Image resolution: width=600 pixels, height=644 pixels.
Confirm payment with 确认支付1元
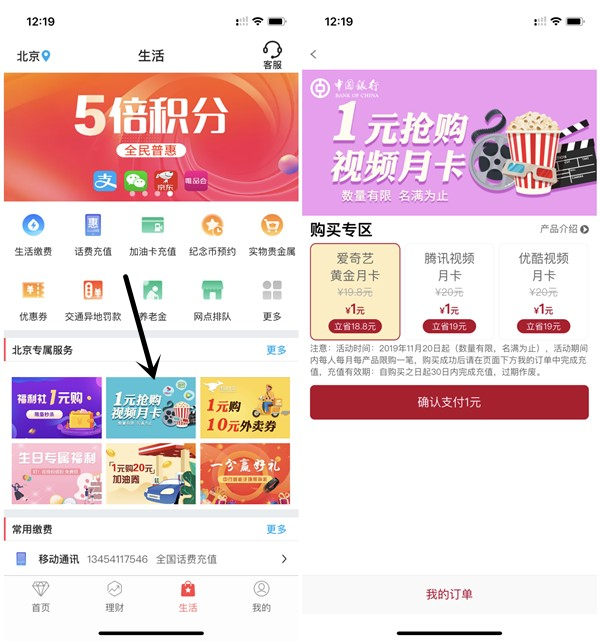449,402
